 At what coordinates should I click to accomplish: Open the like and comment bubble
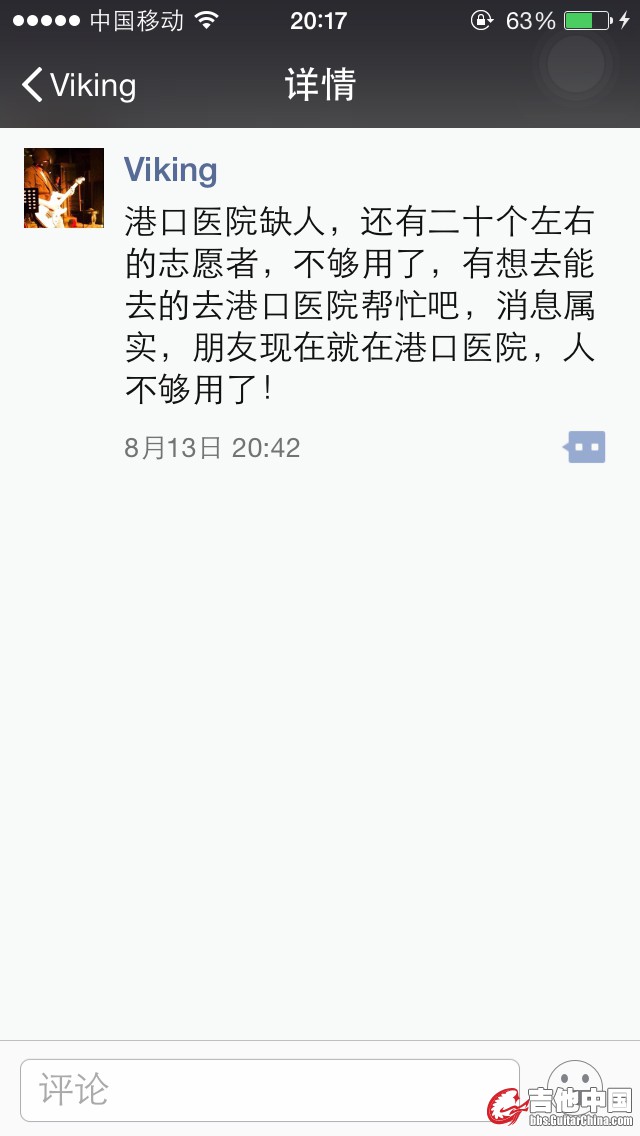[x=585, y=447]
